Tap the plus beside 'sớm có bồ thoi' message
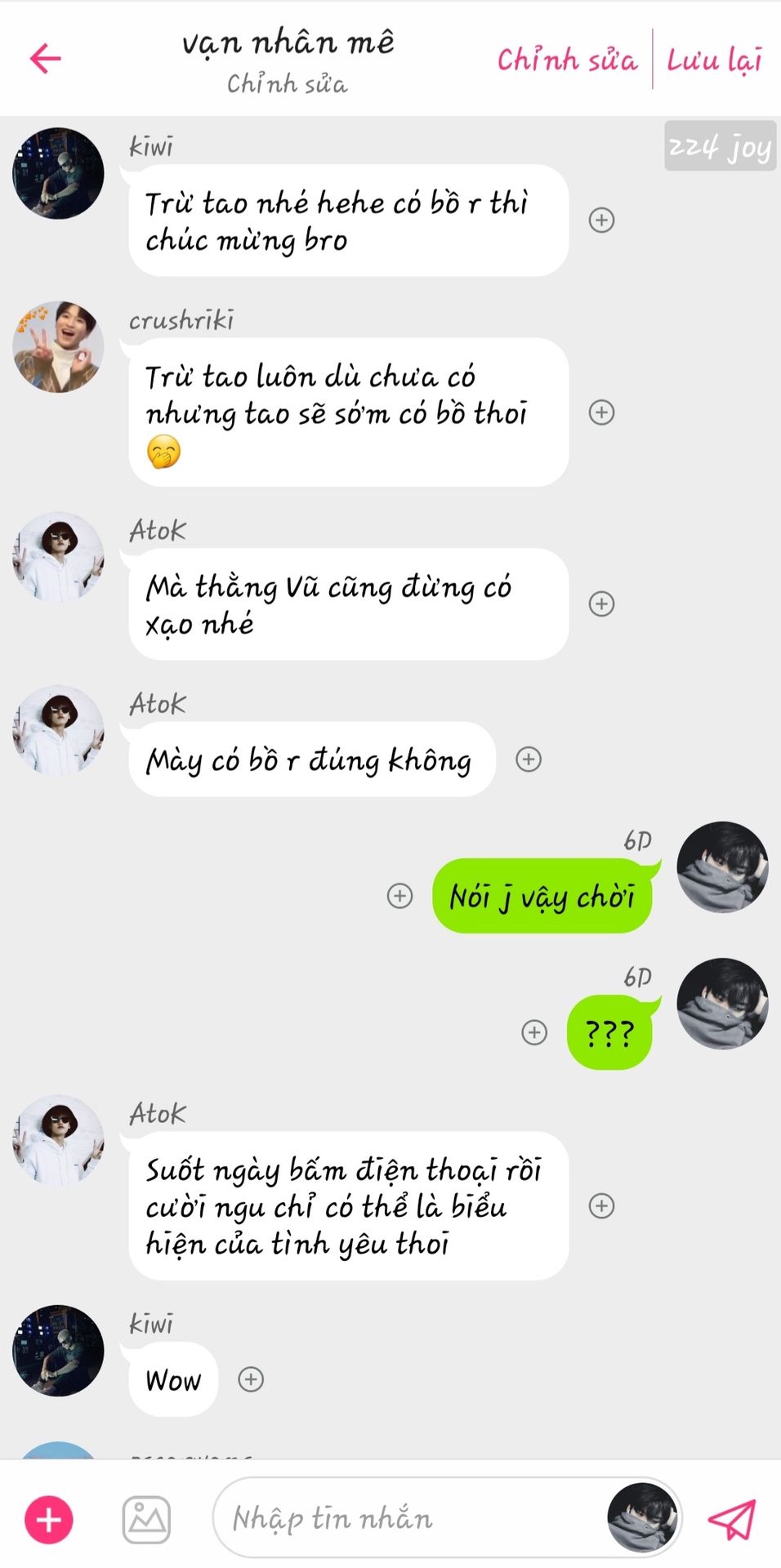Image resolution: width=781 pixels, height=1568 pixels. click(602, 412)
